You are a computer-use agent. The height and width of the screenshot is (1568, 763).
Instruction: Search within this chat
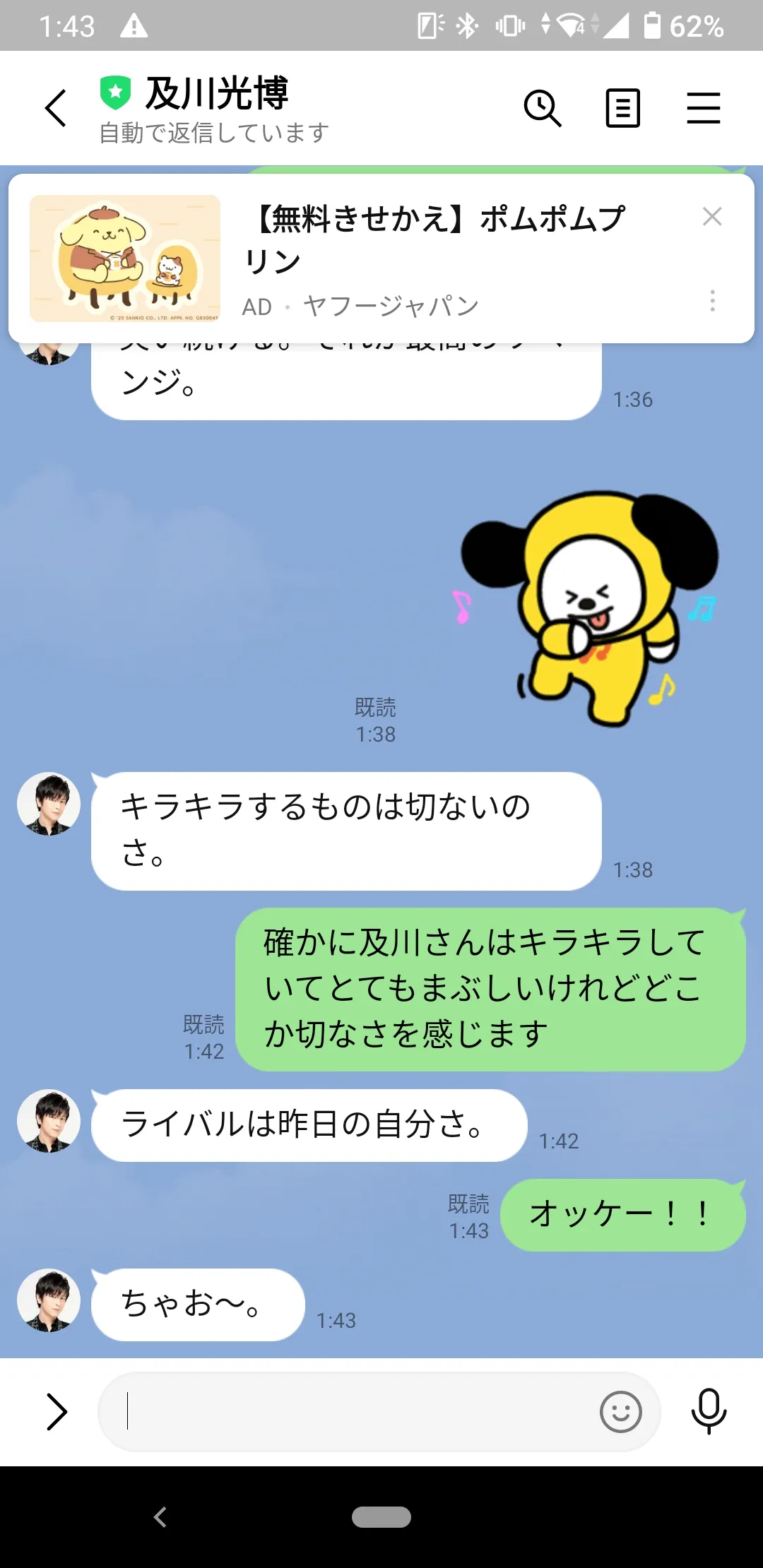click(542, 108)
